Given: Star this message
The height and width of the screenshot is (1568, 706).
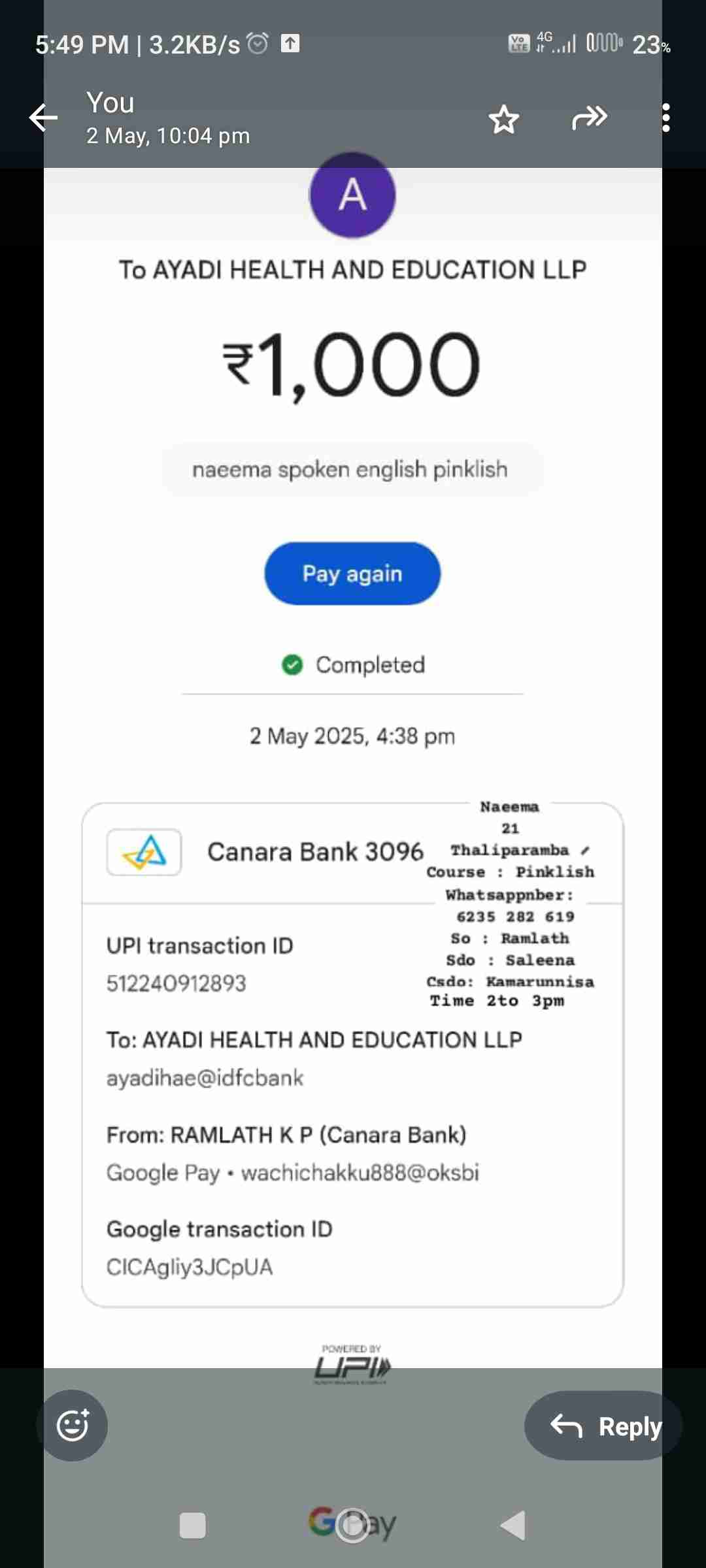Looking at the screenshot, I should 503,119.
